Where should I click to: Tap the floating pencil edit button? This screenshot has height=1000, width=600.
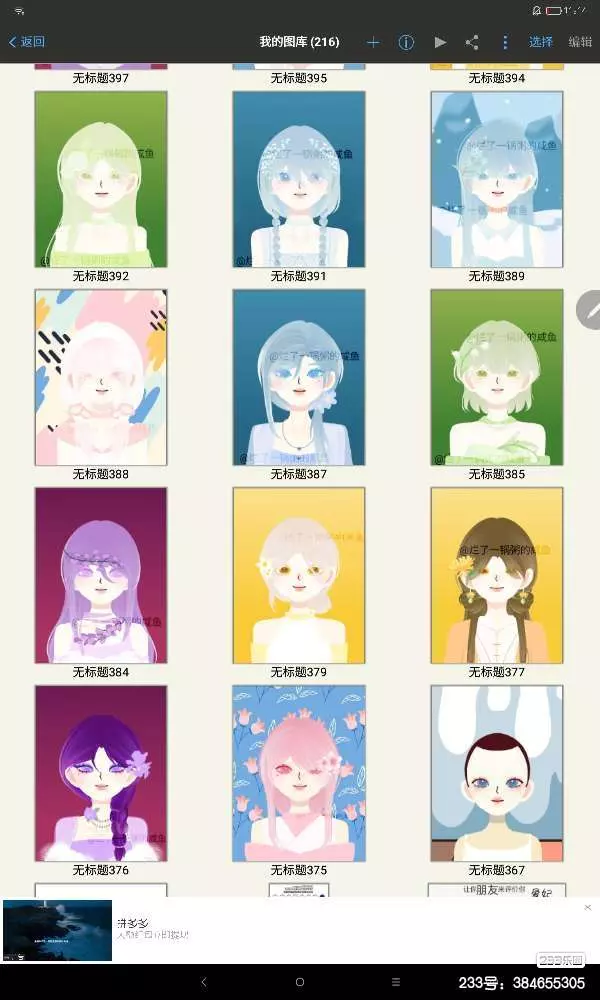tap(590, 309)
